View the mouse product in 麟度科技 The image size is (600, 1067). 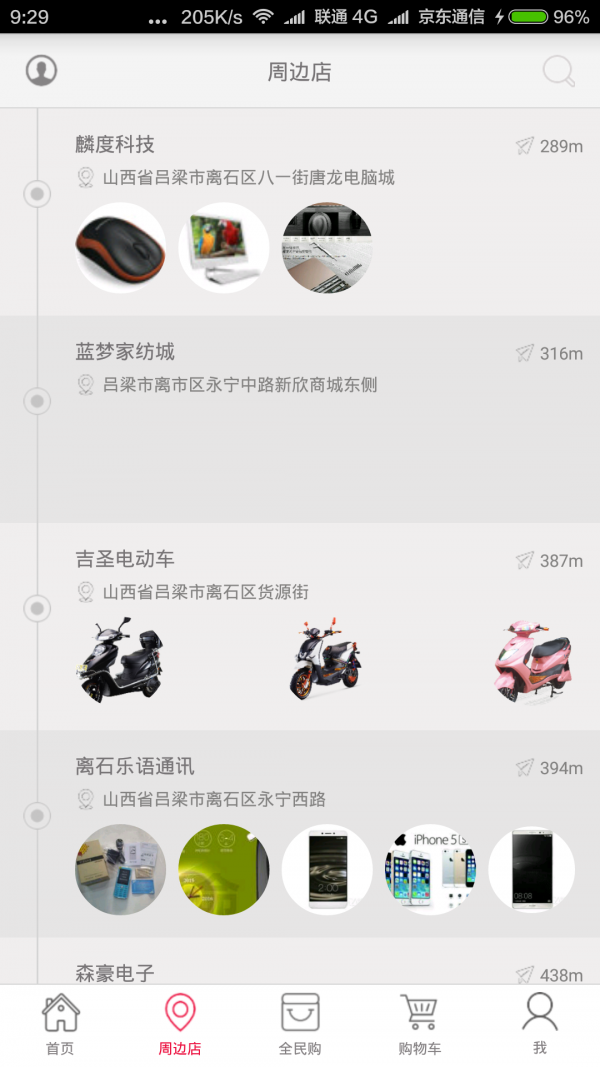coord(121,248)
